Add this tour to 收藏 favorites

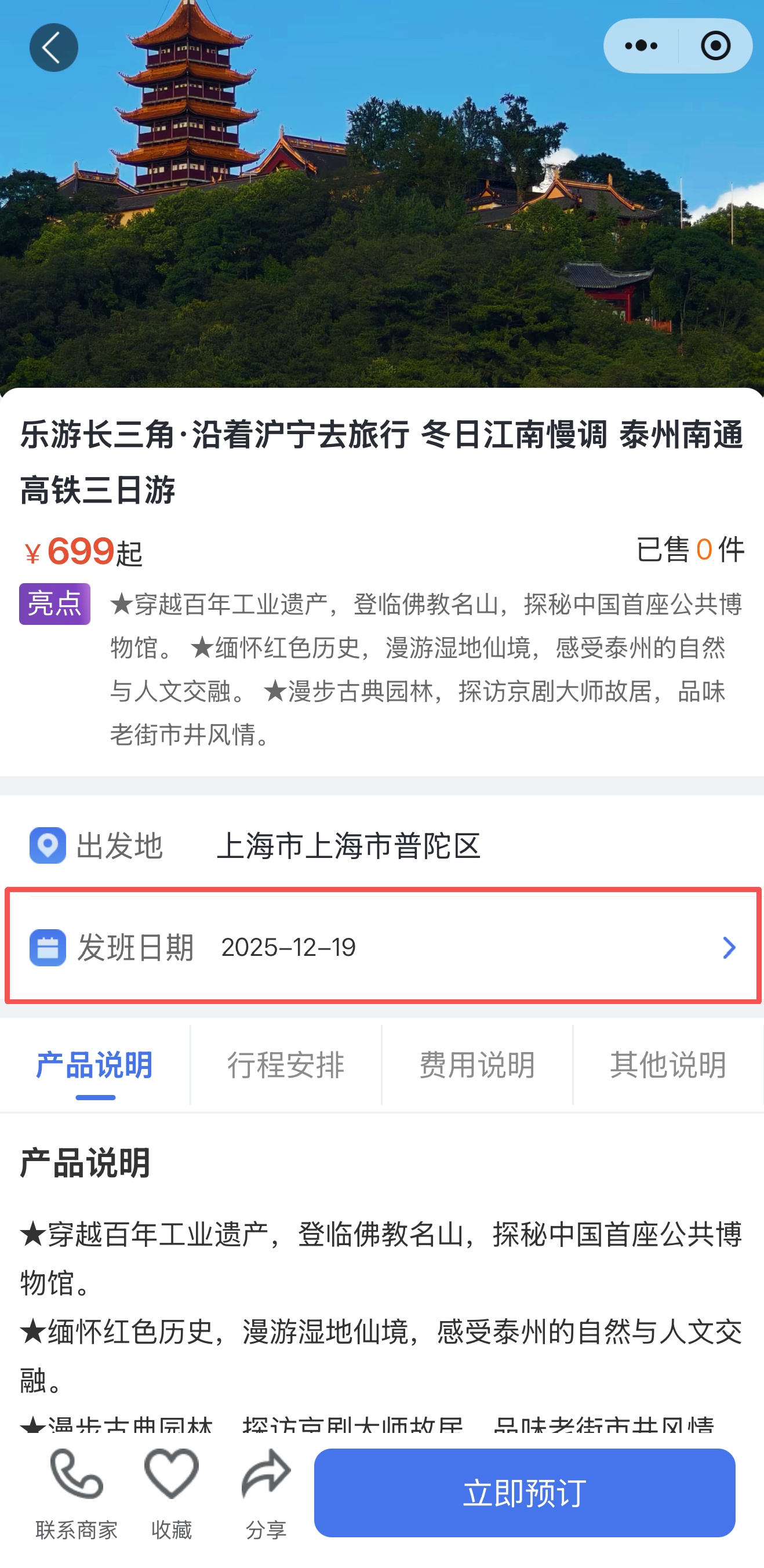[x=171, y=1493]
